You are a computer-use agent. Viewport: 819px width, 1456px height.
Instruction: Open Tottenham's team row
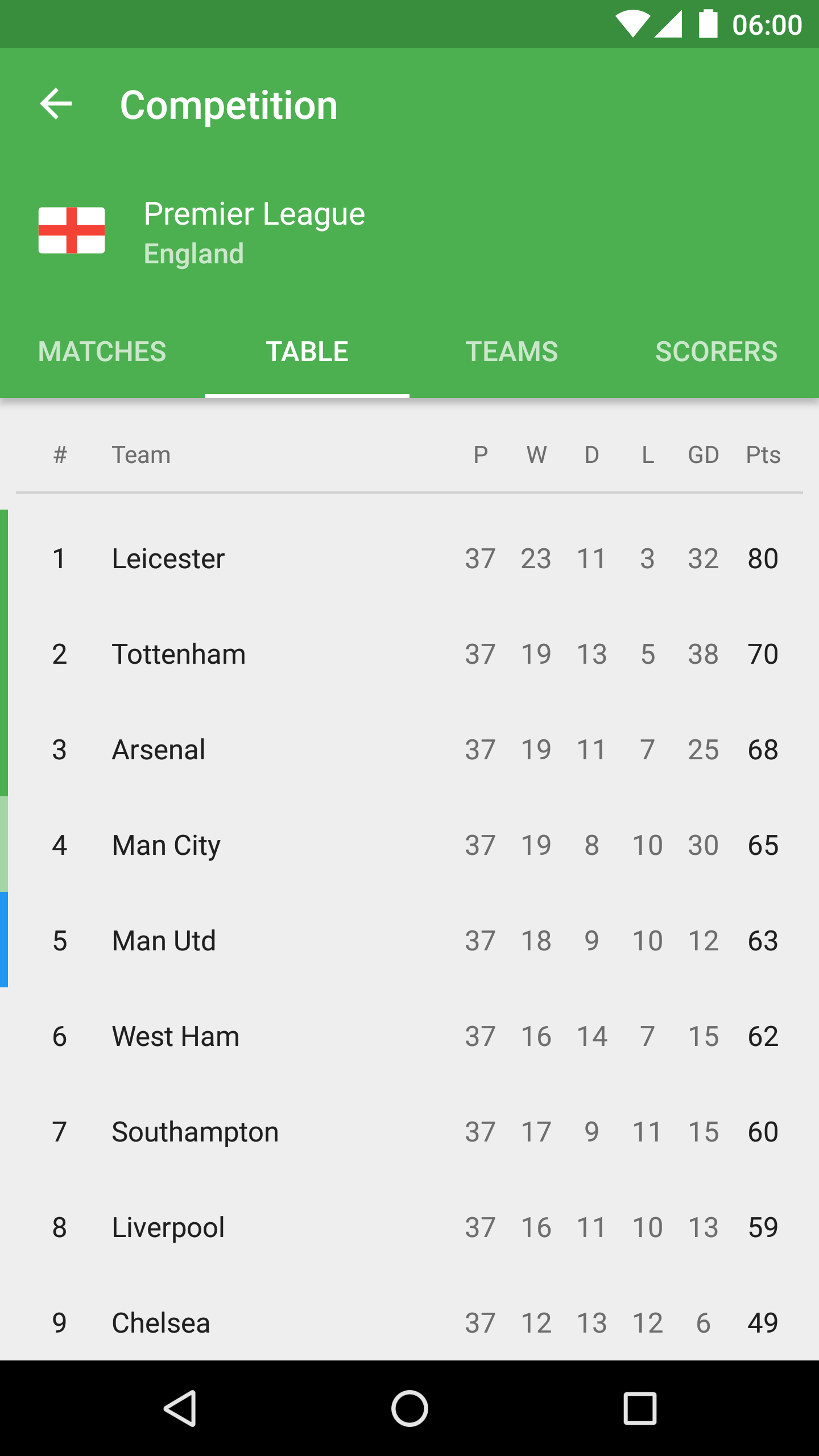[409, 653]
